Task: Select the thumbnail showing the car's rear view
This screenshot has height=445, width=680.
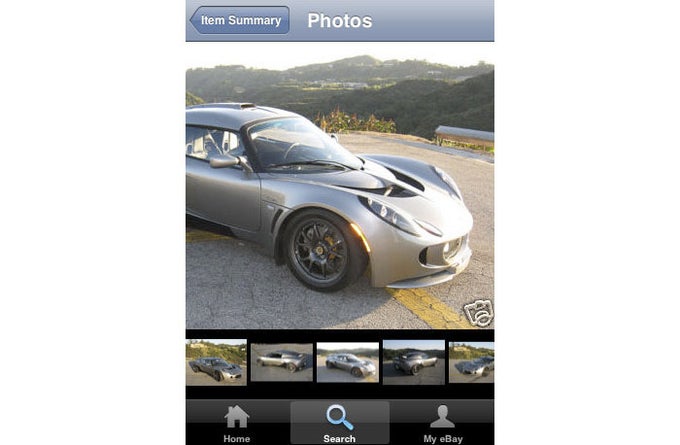Action: pyautogui.click(x=413, y=362)
